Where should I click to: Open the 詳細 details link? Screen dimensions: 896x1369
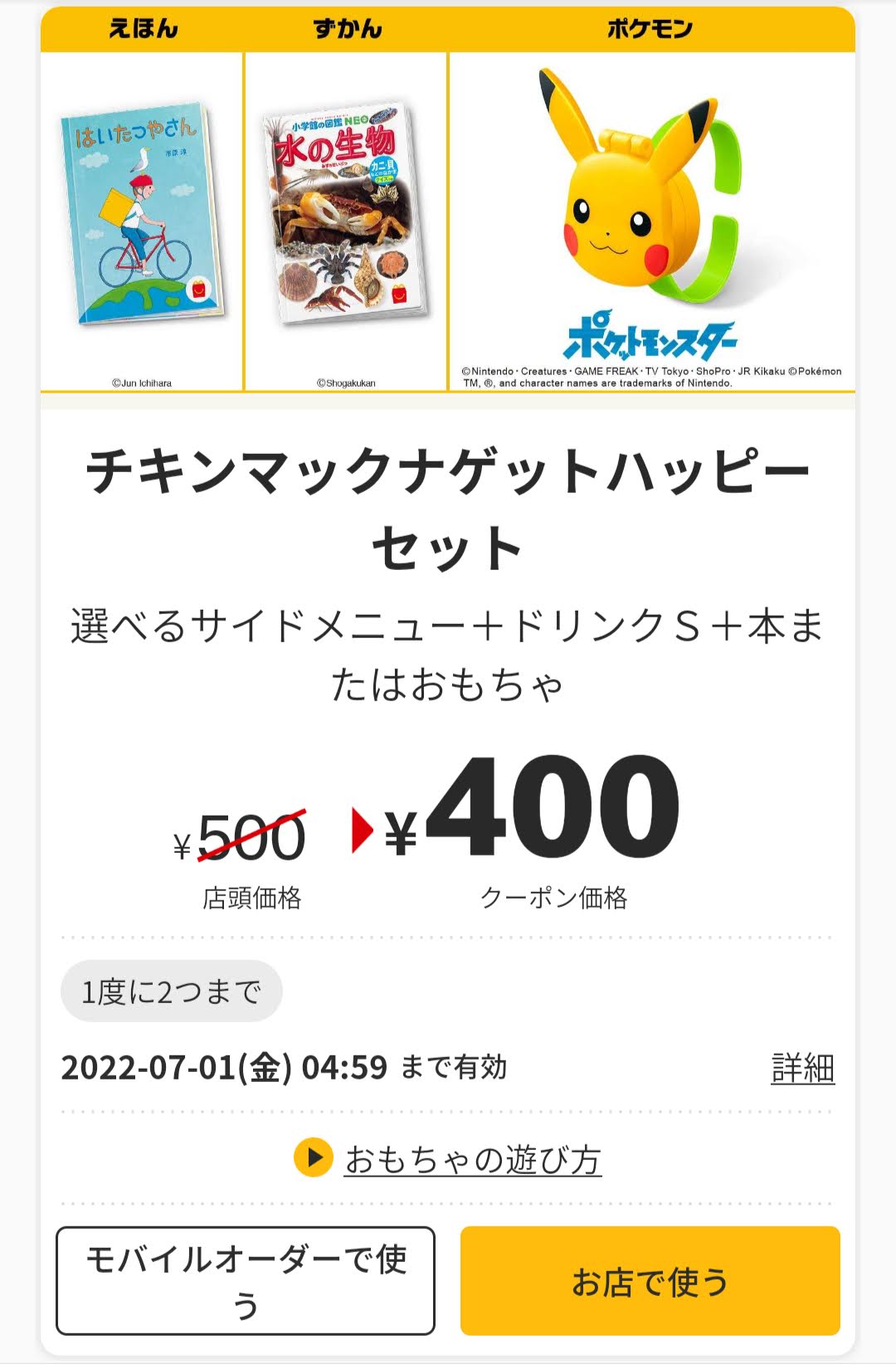tap(802, 1068)
